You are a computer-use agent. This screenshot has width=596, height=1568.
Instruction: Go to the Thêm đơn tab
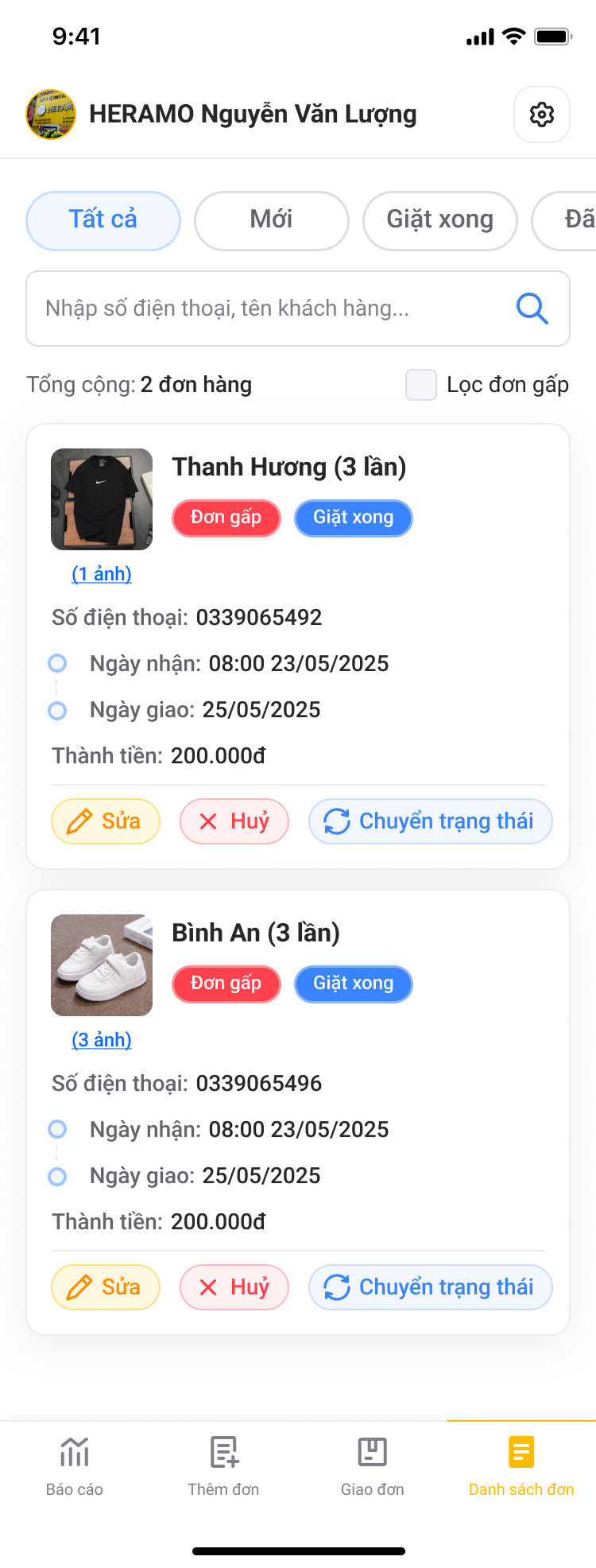point(223,1466)
